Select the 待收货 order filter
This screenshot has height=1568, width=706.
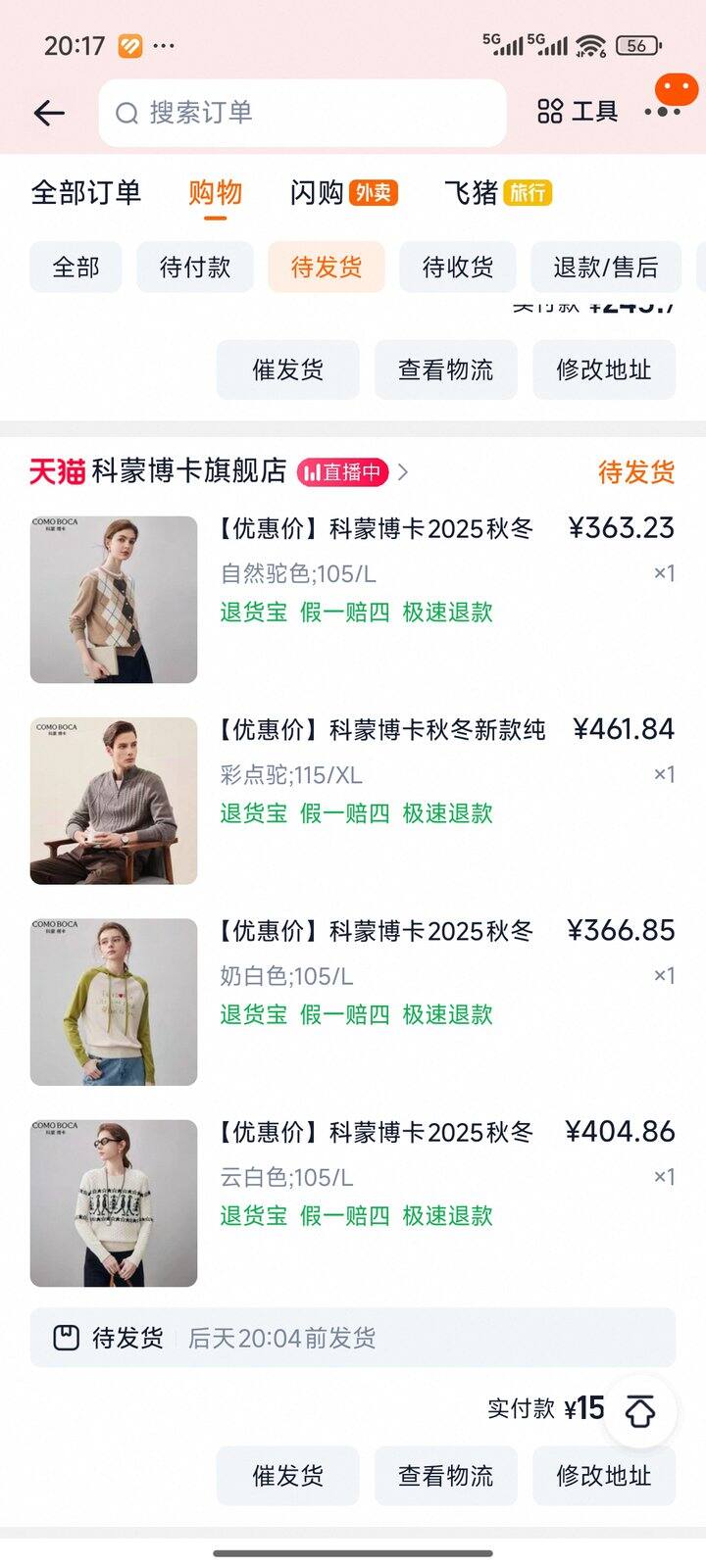(458, 267)
